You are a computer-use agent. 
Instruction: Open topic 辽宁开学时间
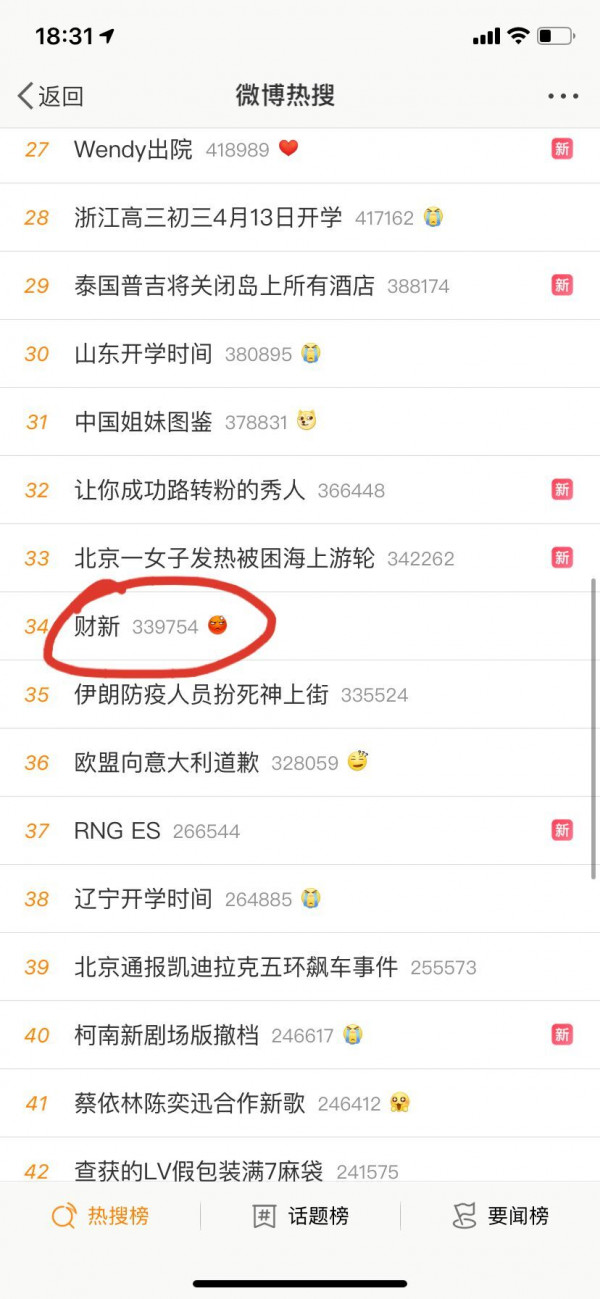click(x=144, y=898)
